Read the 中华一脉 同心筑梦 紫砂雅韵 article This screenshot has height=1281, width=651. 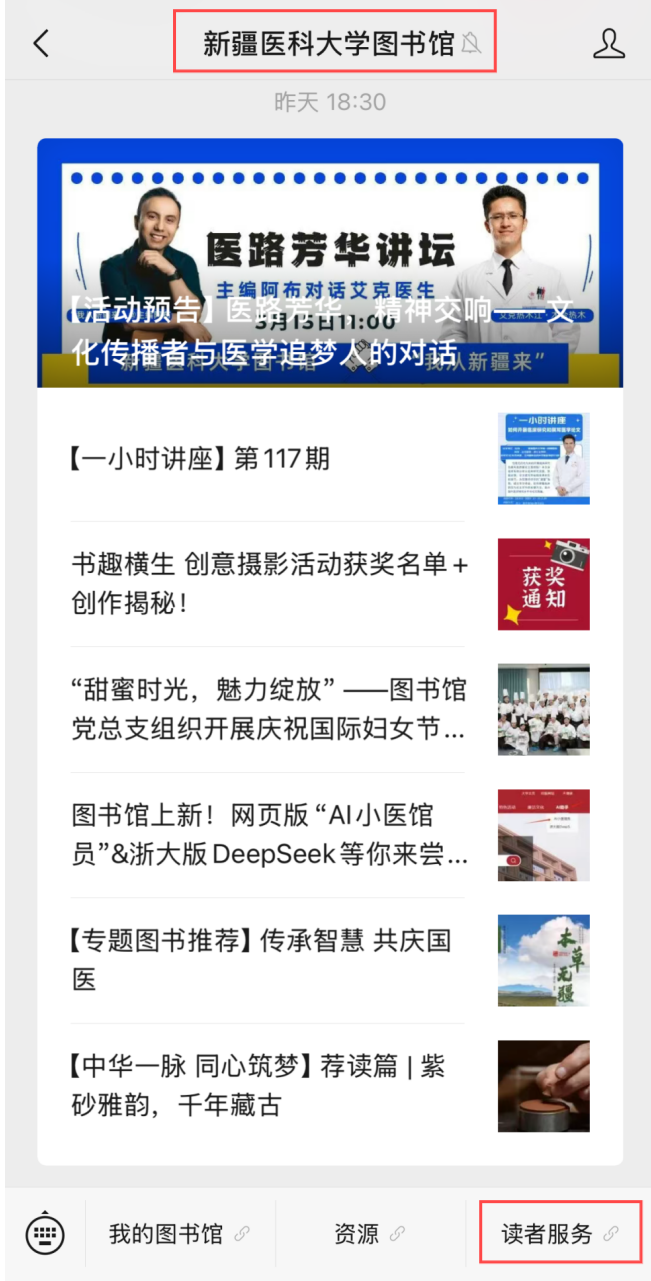270,1086
